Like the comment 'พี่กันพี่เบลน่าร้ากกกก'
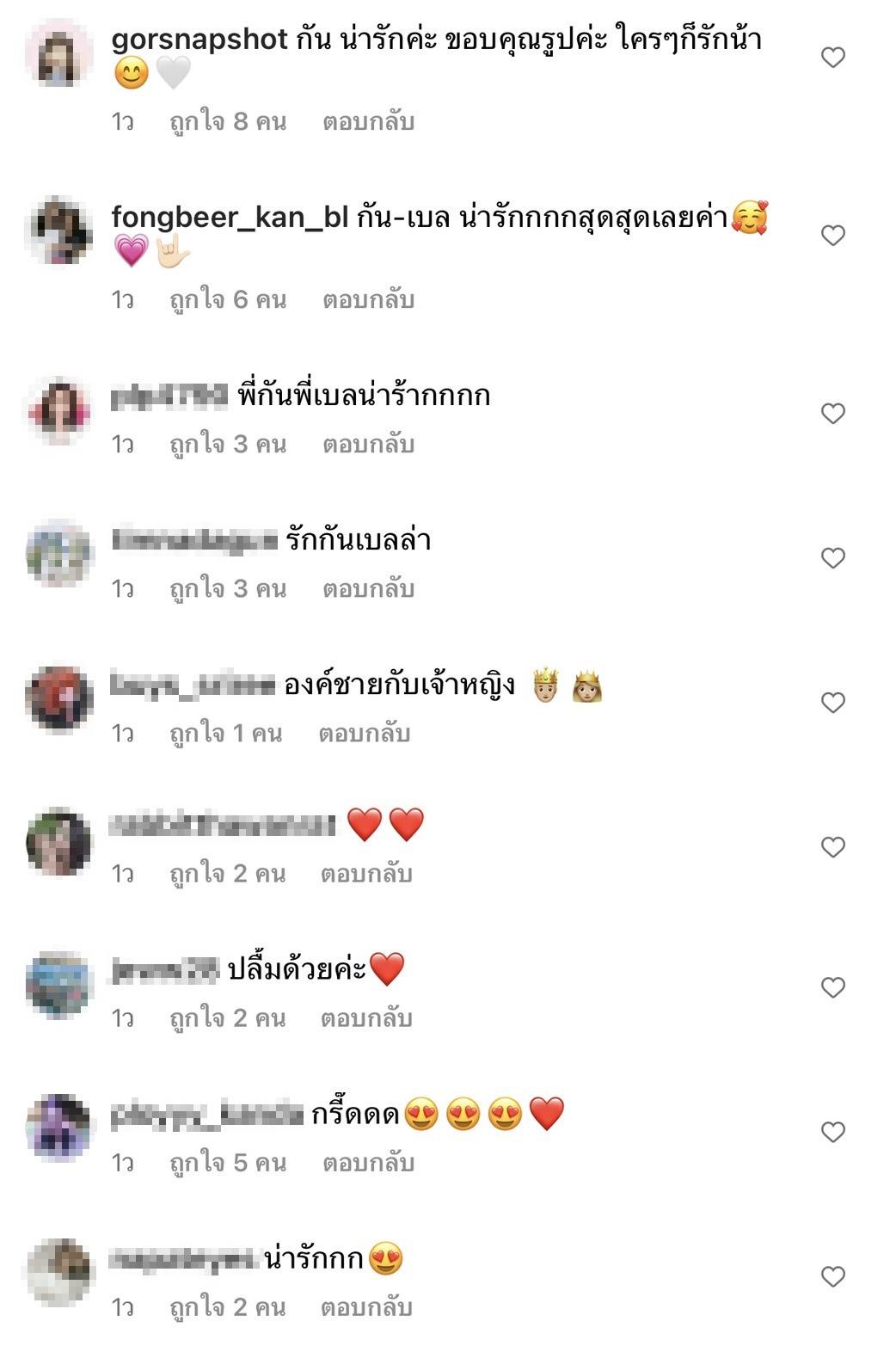The width and height of the screenshot is (896, 1352). (x=832, y=414)
